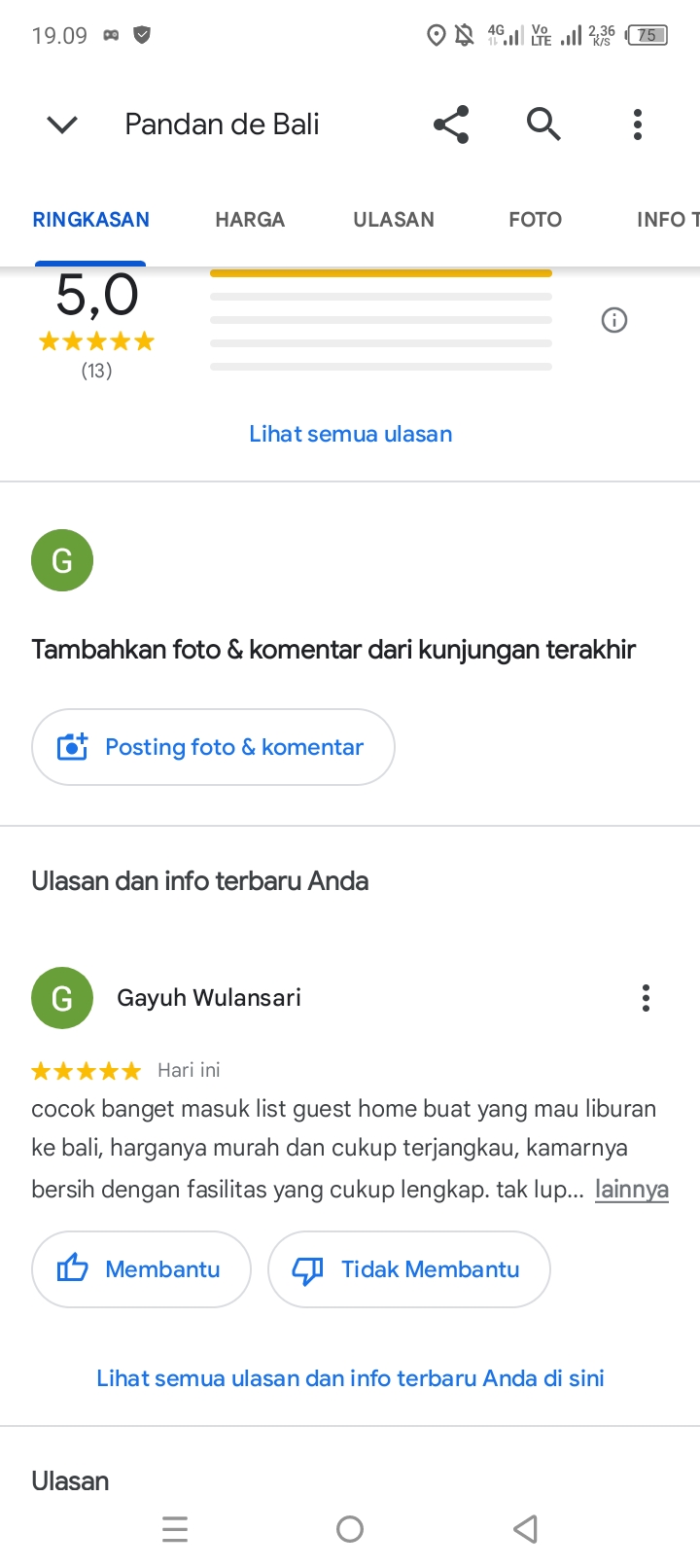Open rating info icon

(614, 320)
